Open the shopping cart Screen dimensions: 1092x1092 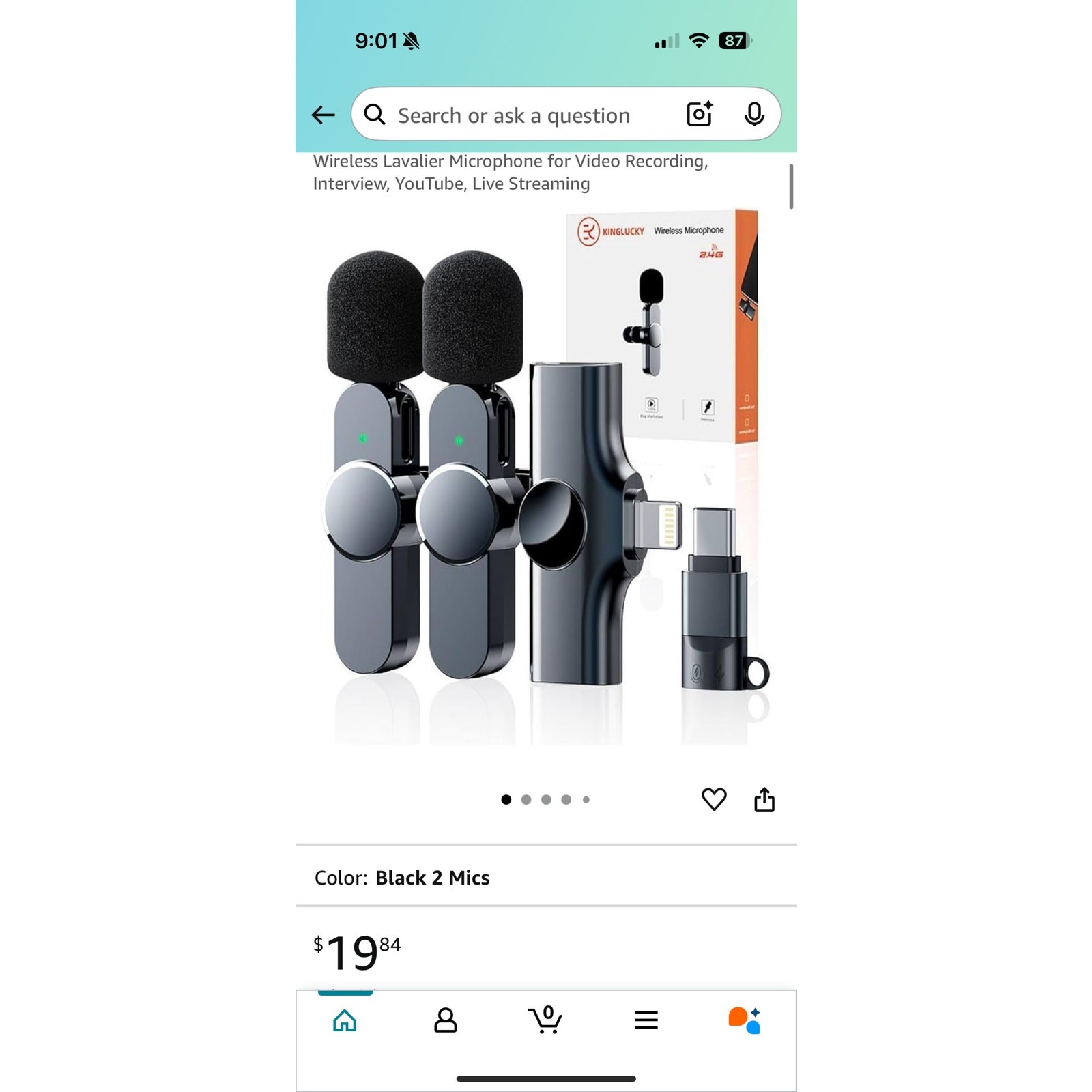(545, 1020)
